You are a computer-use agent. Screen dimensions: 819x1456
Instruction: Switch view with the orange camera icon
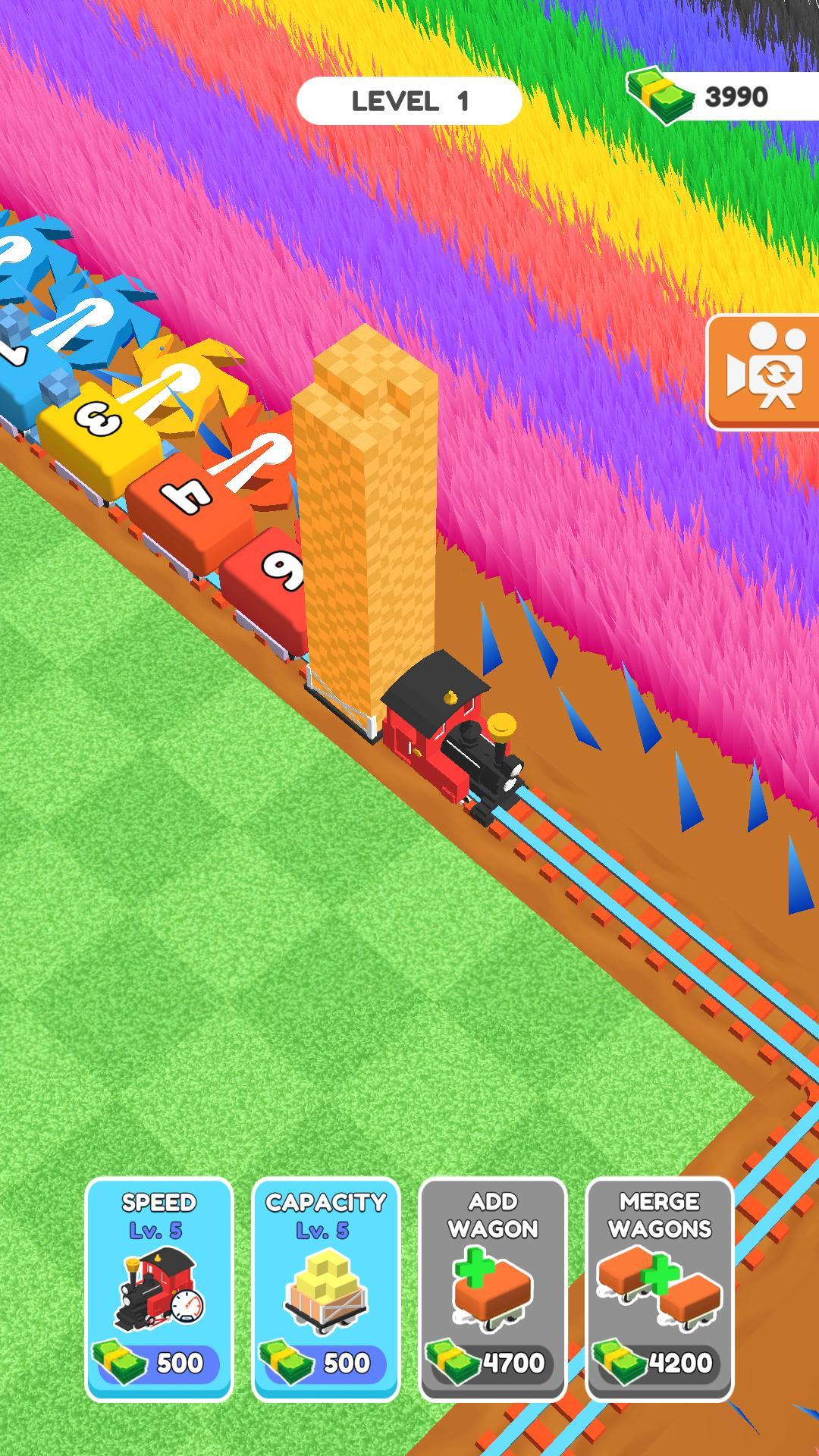coord(764,372)
